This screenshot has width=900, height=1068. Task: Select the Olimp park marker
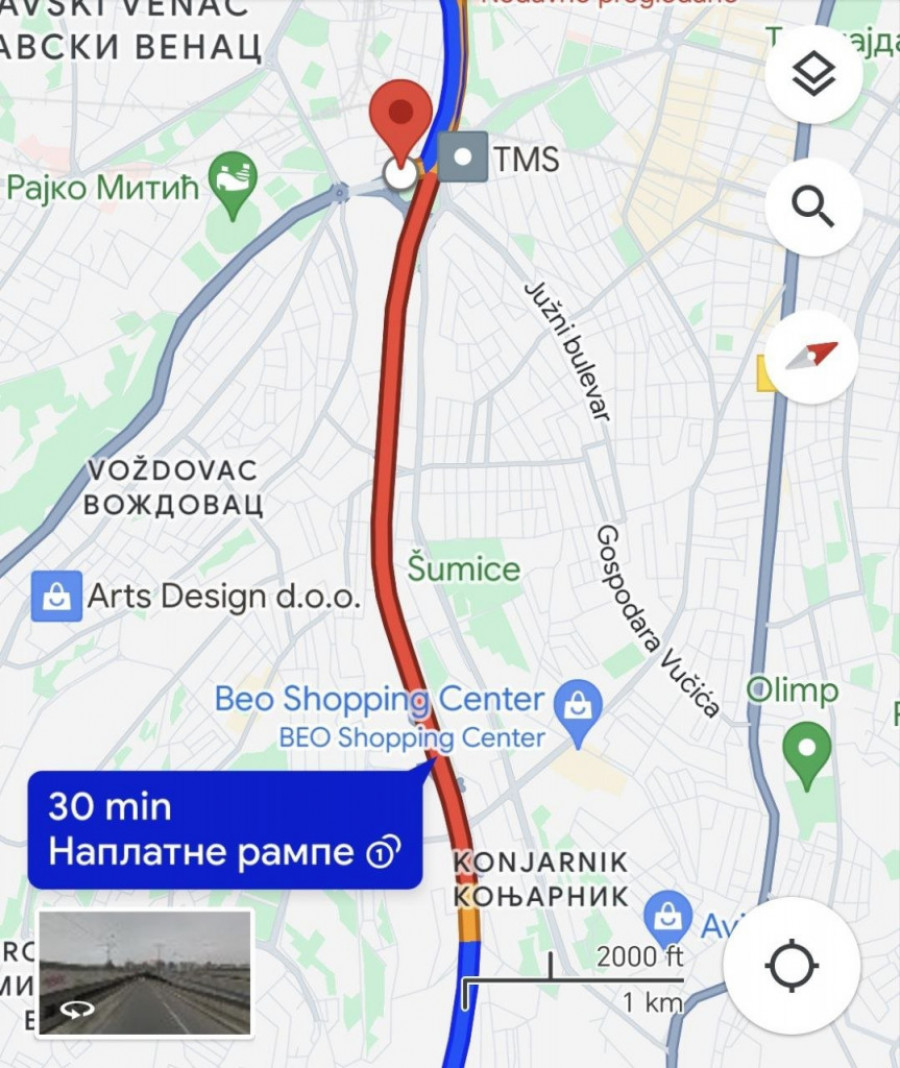tap(806, 748)
